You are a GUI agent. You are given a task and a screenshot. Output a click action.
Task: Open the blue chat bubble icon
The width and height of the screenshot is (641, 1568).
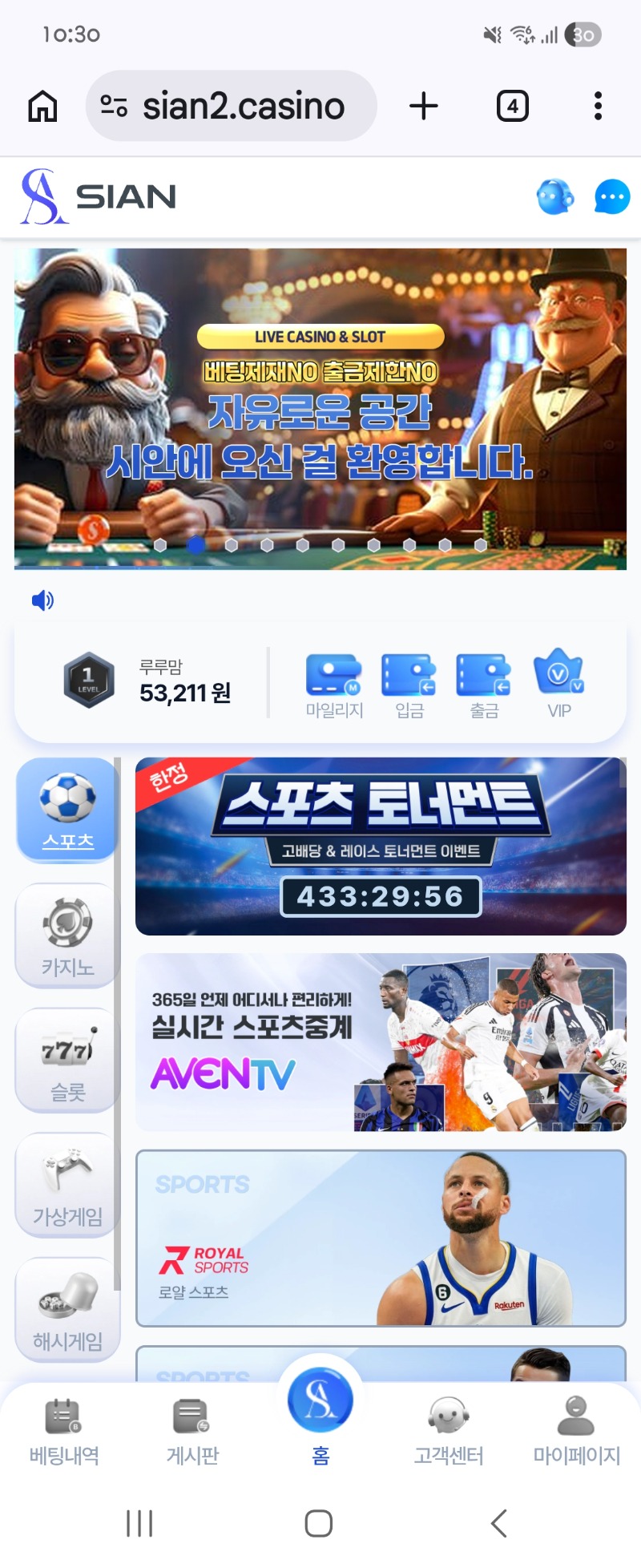(612, 197)
